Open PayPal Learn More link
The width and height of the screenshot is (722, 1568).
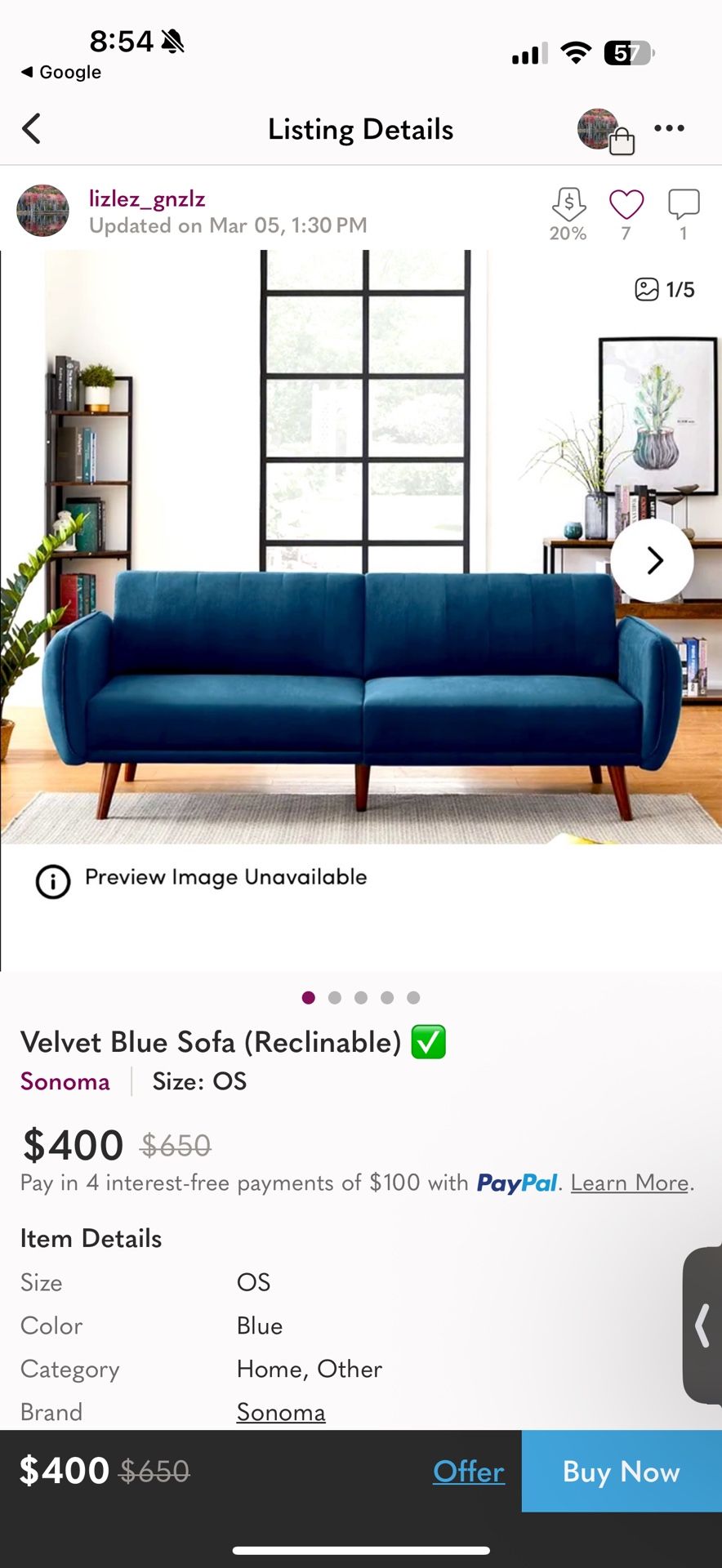pyautogui.click(x=630, y=1183)
